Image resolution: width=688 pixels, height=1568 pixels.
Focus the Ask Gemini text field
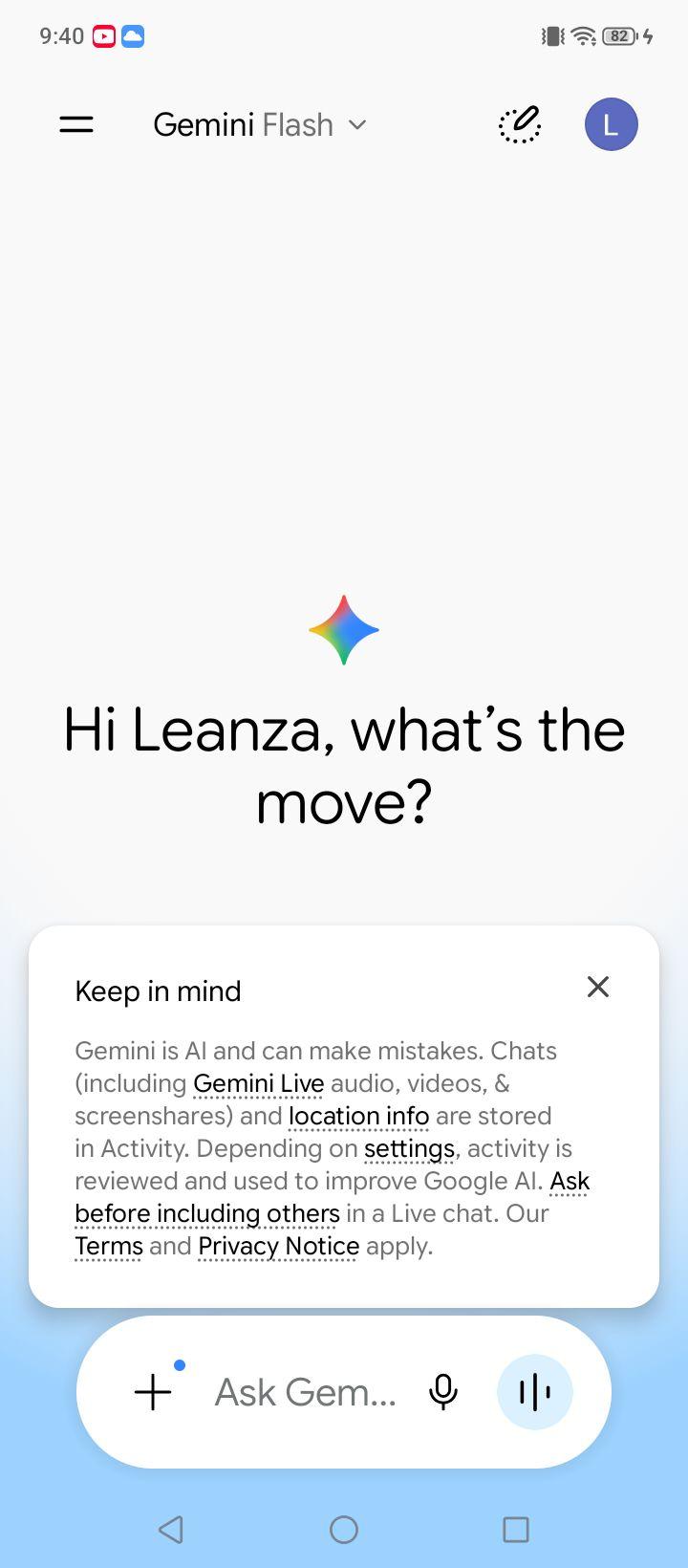(x=306, y=1392)
